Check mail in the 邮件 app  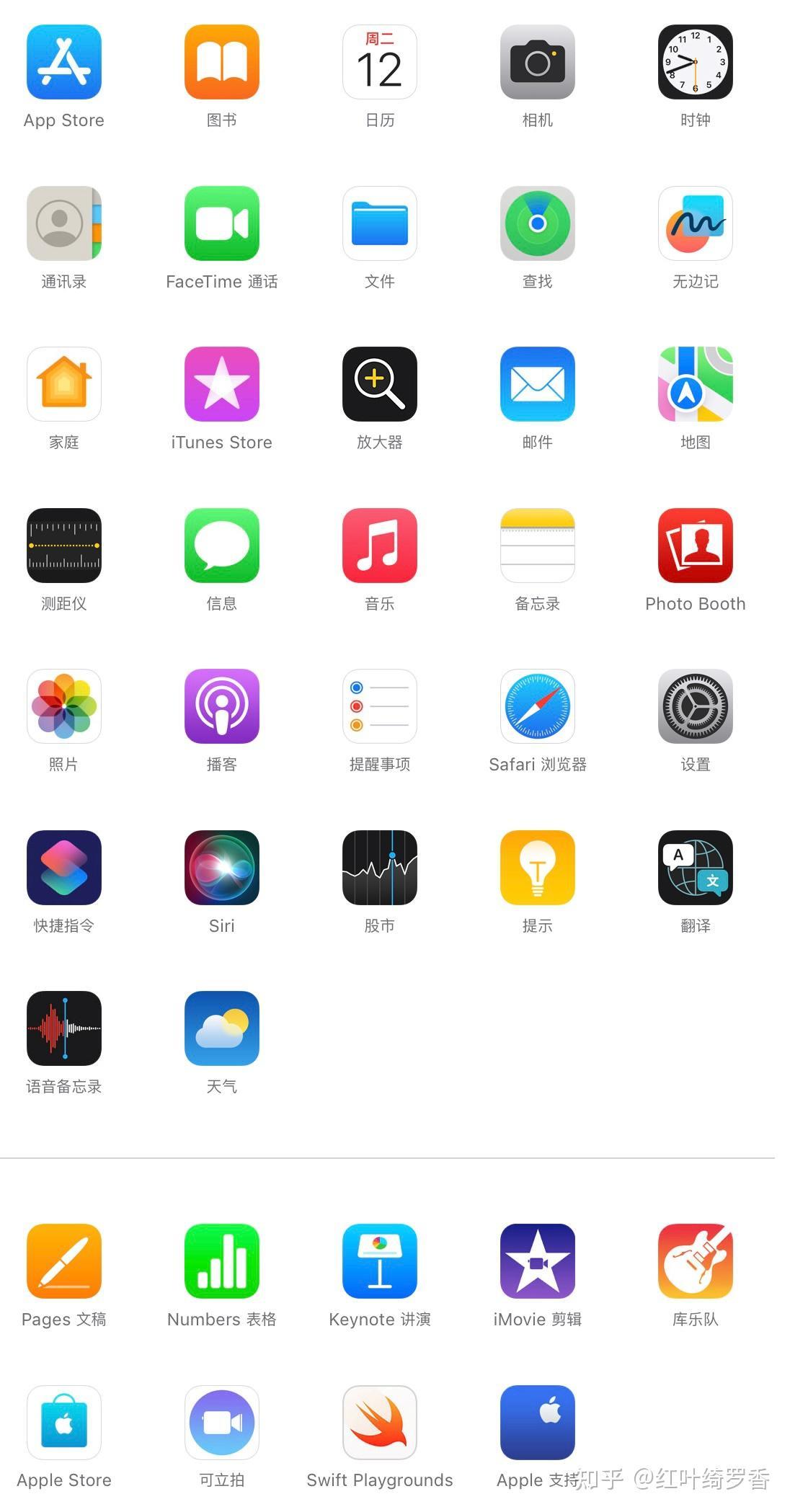point(537,385)
